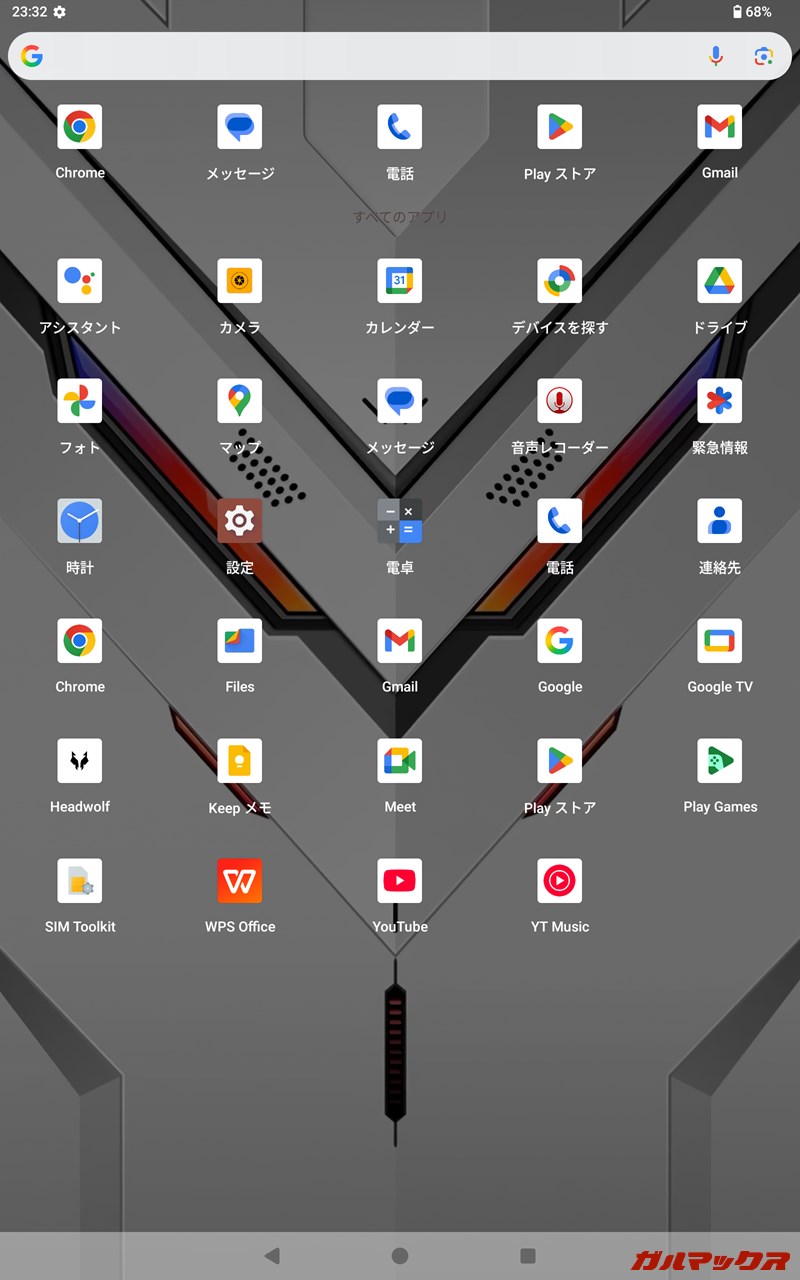Open 設定
The image size is (800, 1280).
tap(240, 522)
